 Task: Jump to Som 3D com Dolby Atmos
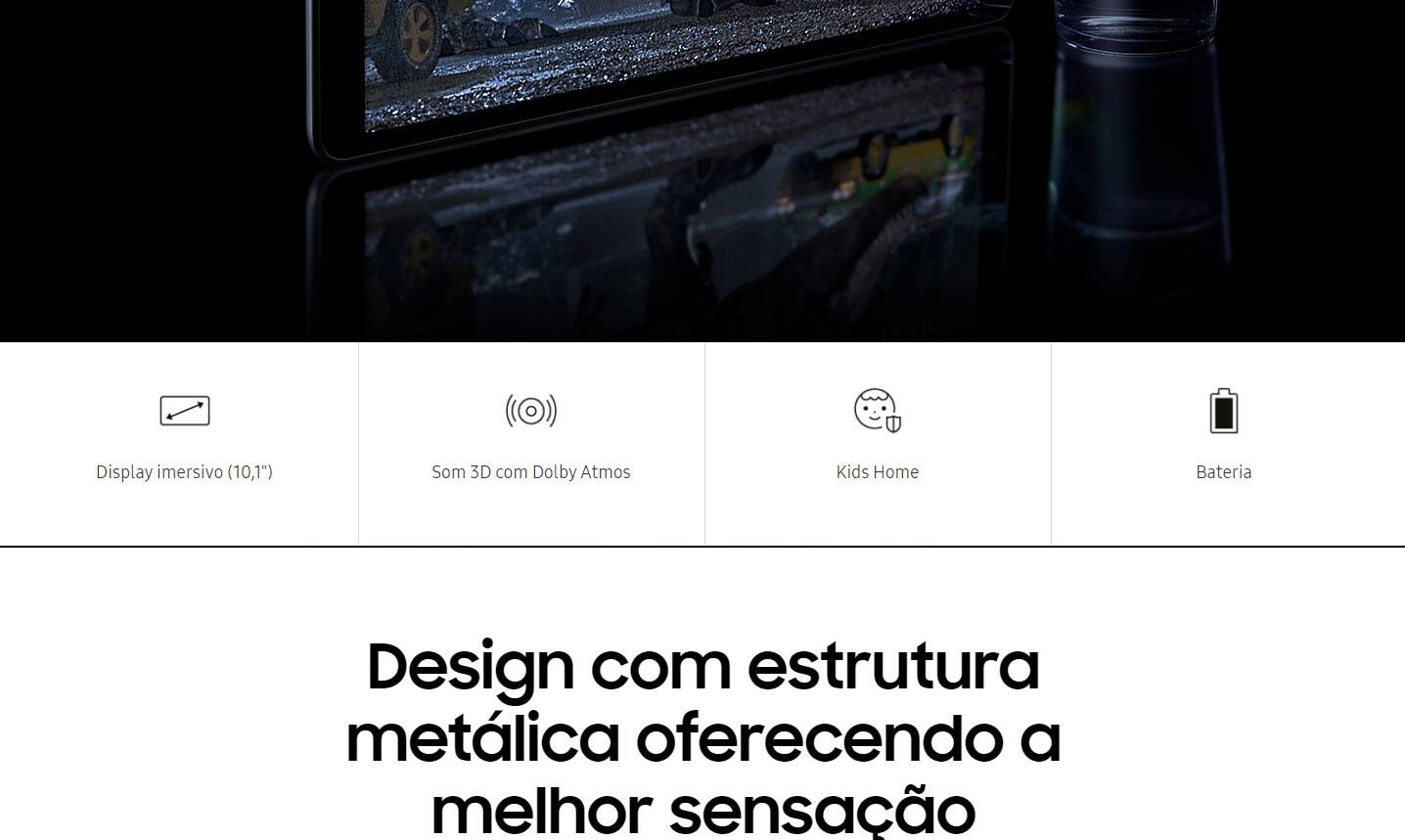coord(531,442)
